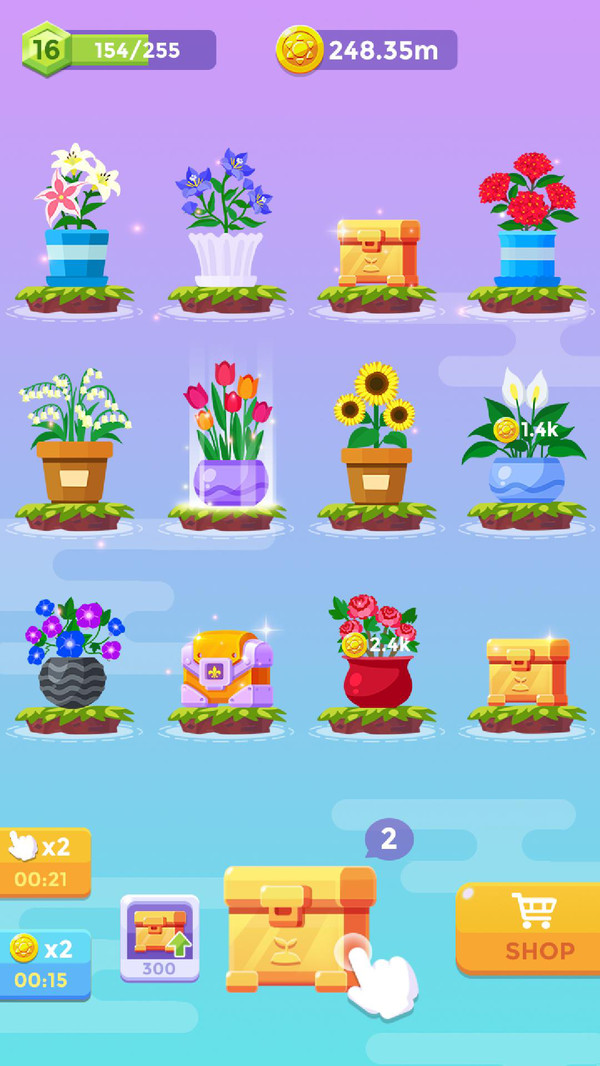The image size is (600, 1066).
Task: Collect 1.4k coins from white calla lily
Action: pyautogui.click(x=526, y=431)
